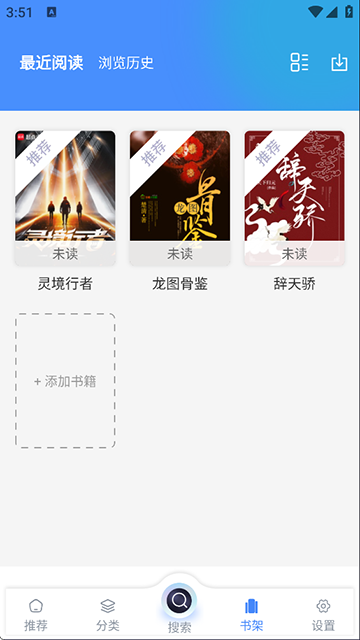Select the 书架 bookshelf tab

click(251, 614)
